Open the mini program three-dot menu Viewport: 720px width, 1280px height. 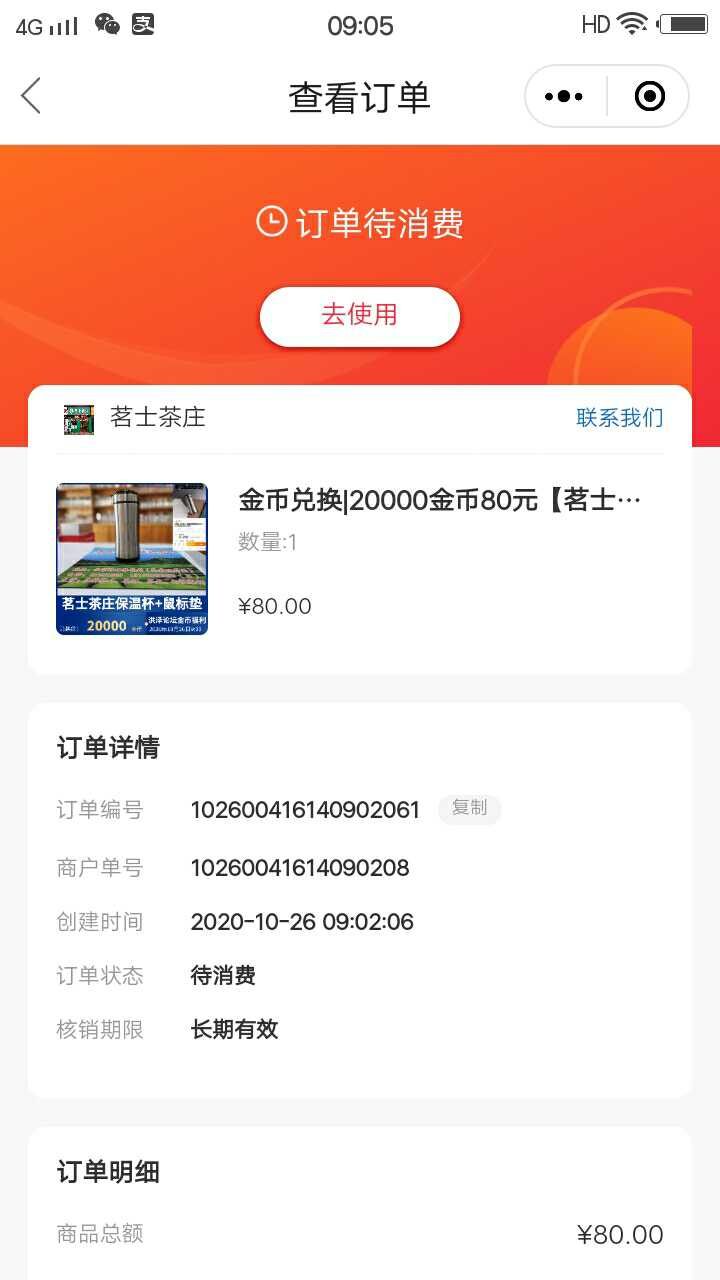pyautogui.click(x=564, y=97)
